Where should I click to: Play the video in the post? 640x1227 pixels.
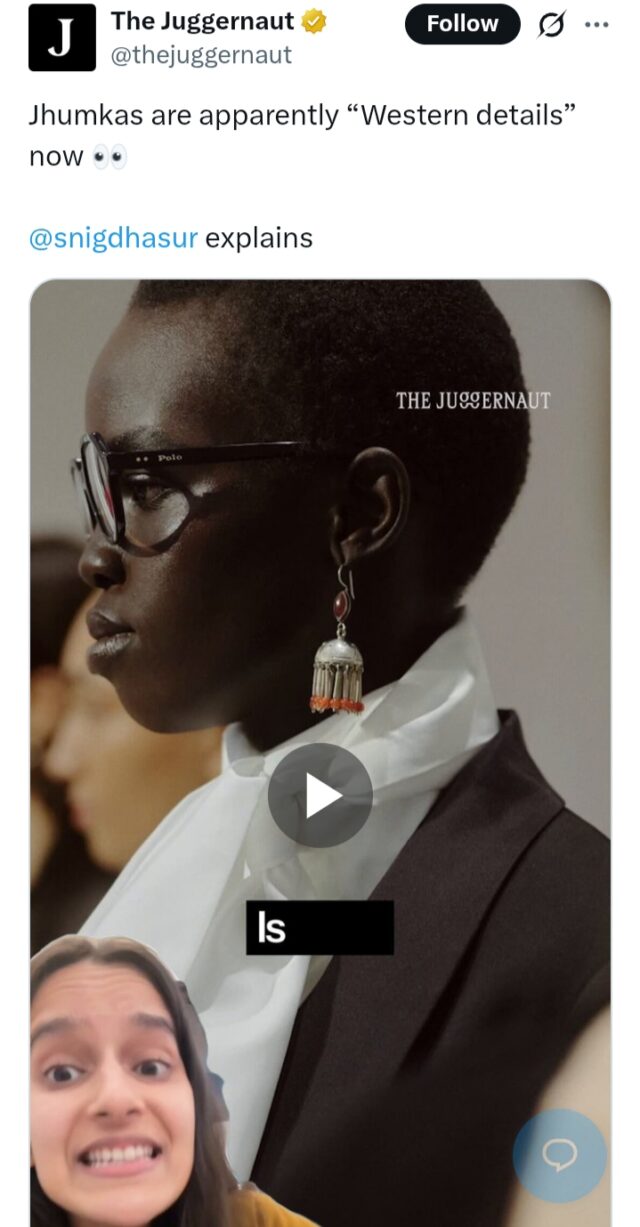tap(320, 796)
